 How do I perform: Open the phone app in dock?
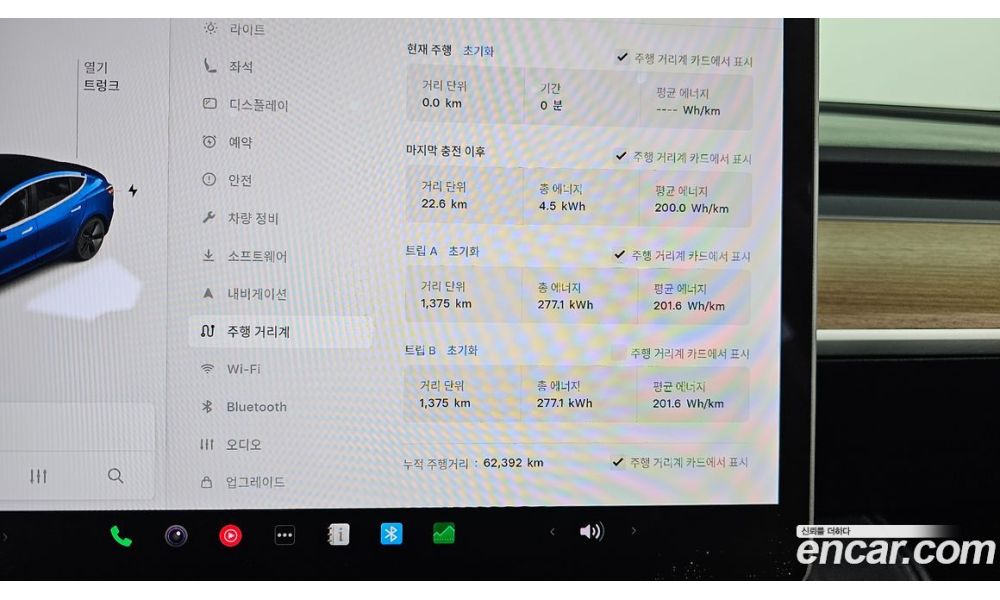point(121,536)
